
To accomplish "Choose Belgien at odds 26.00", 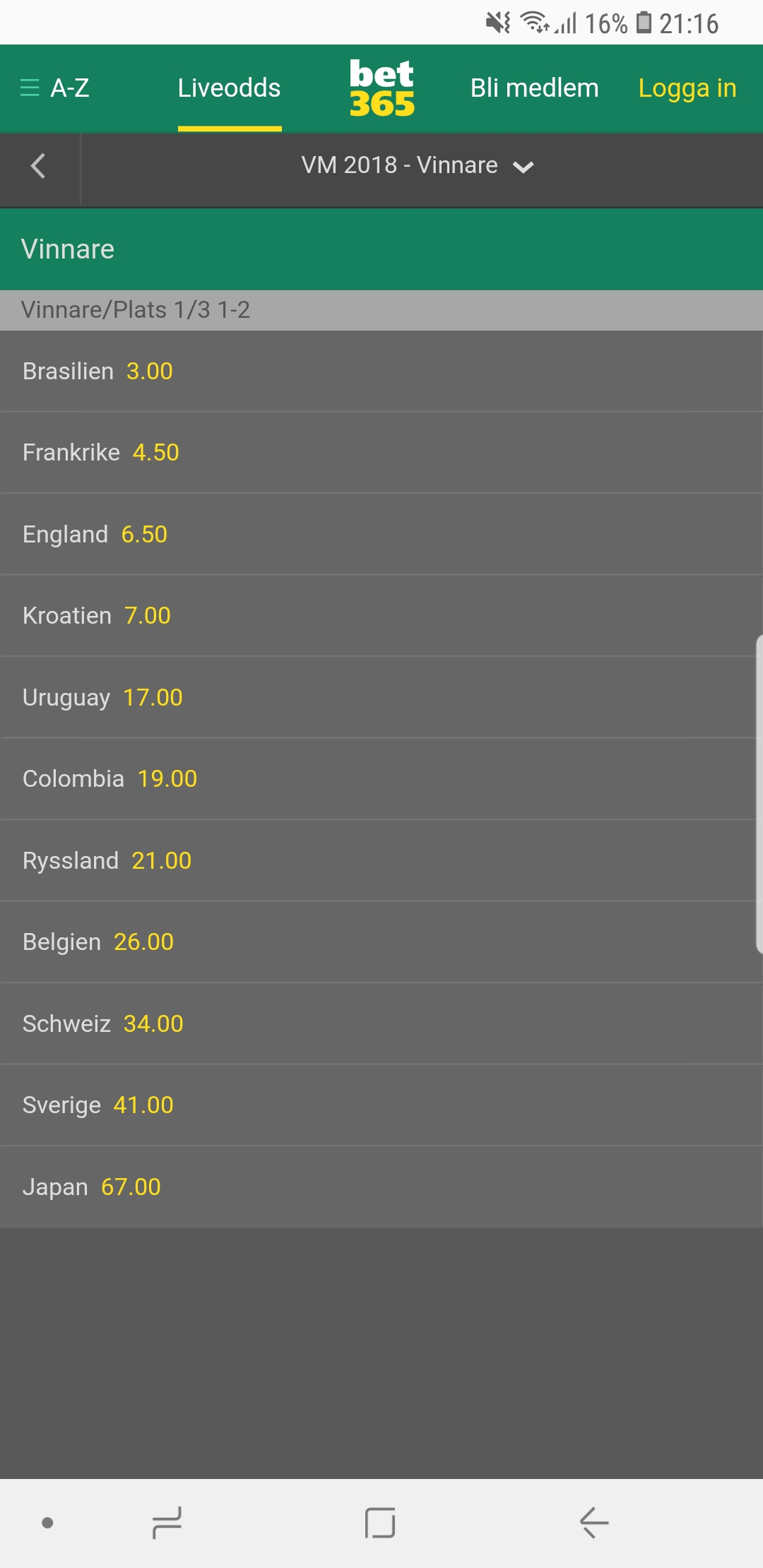I will tap(381, 942).
